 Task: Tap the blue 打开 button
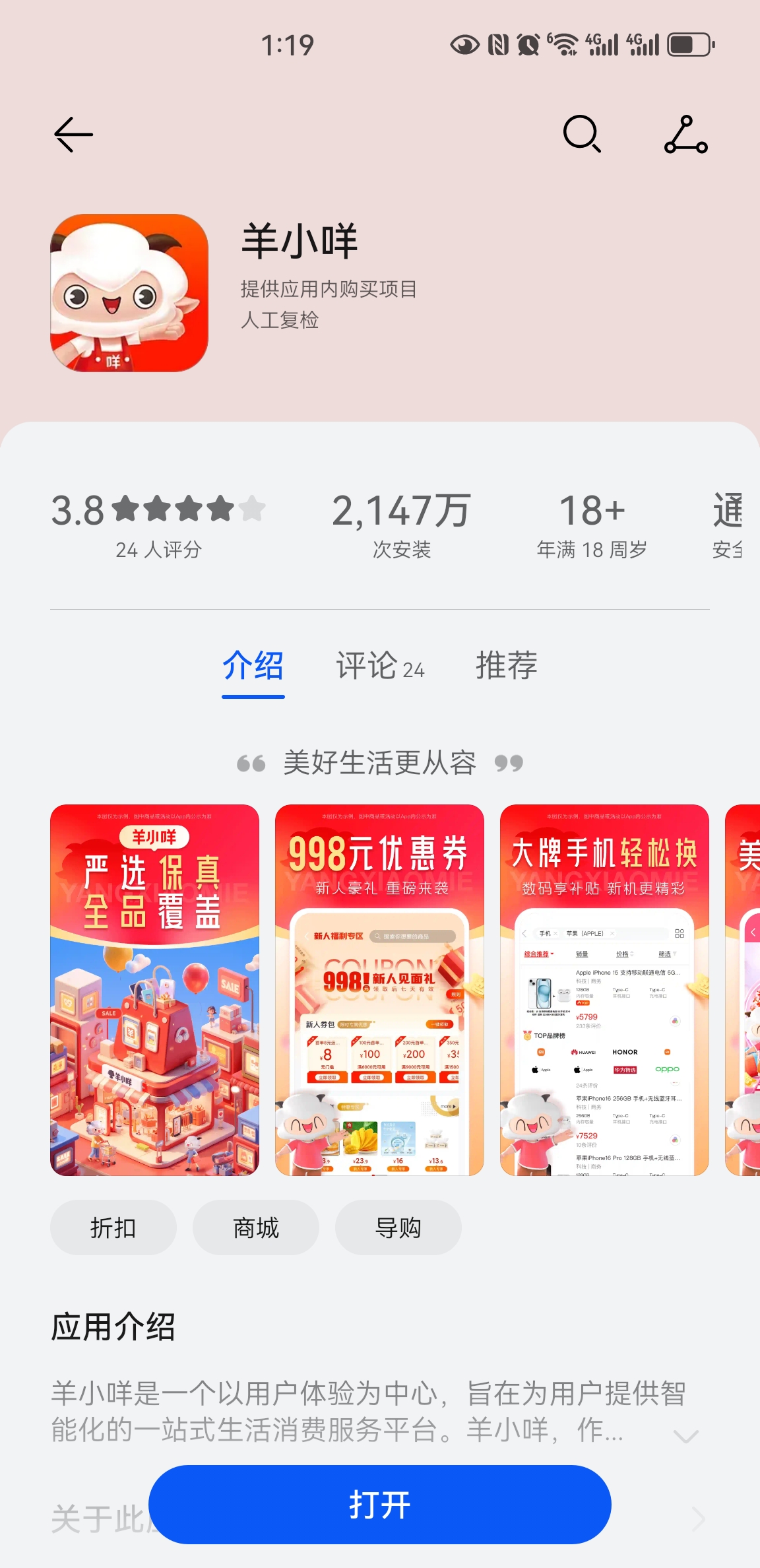click(380, 1505)
